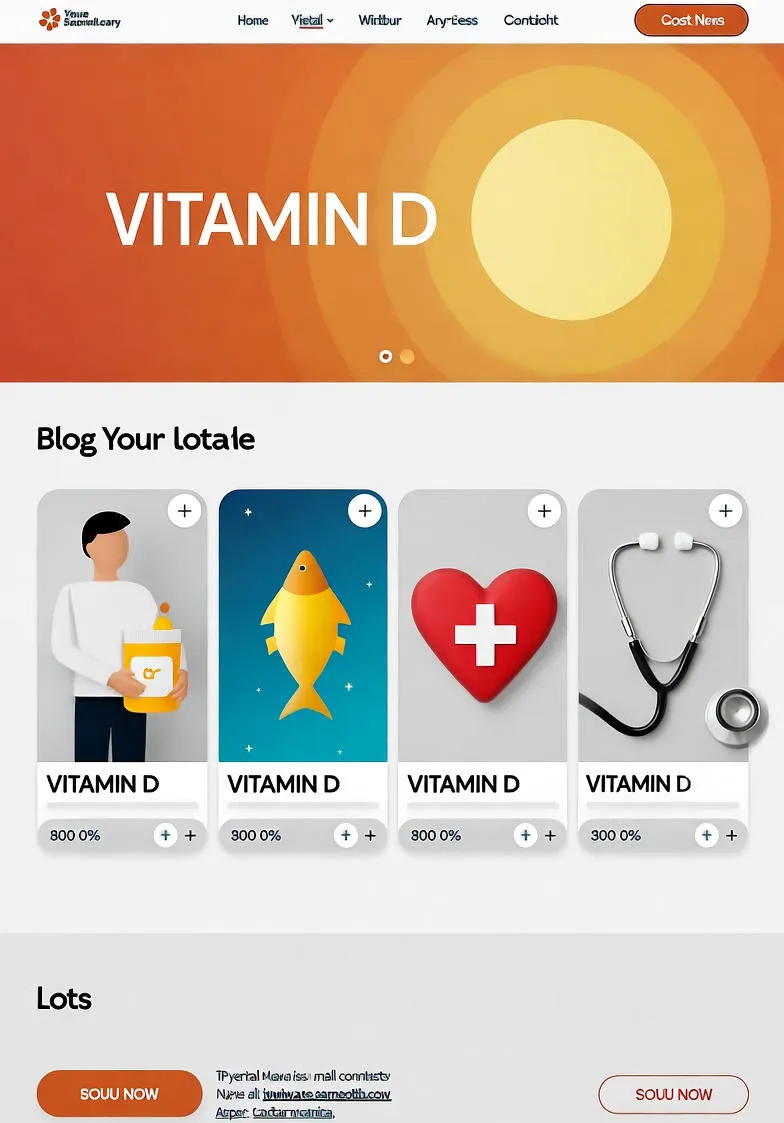This screenshot has width=784, height=1123.
Task: Select Home in the navigation menu
Action: click(x=252, y=19)
